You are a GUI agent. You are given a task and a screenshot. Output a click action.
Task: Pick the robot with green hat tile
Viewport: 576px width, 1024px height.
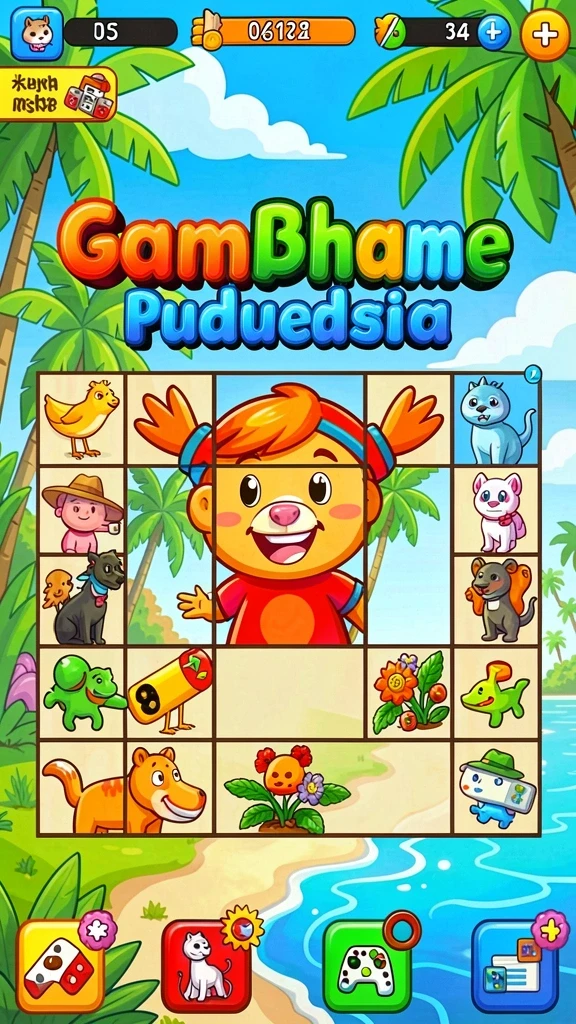point(496,788)
